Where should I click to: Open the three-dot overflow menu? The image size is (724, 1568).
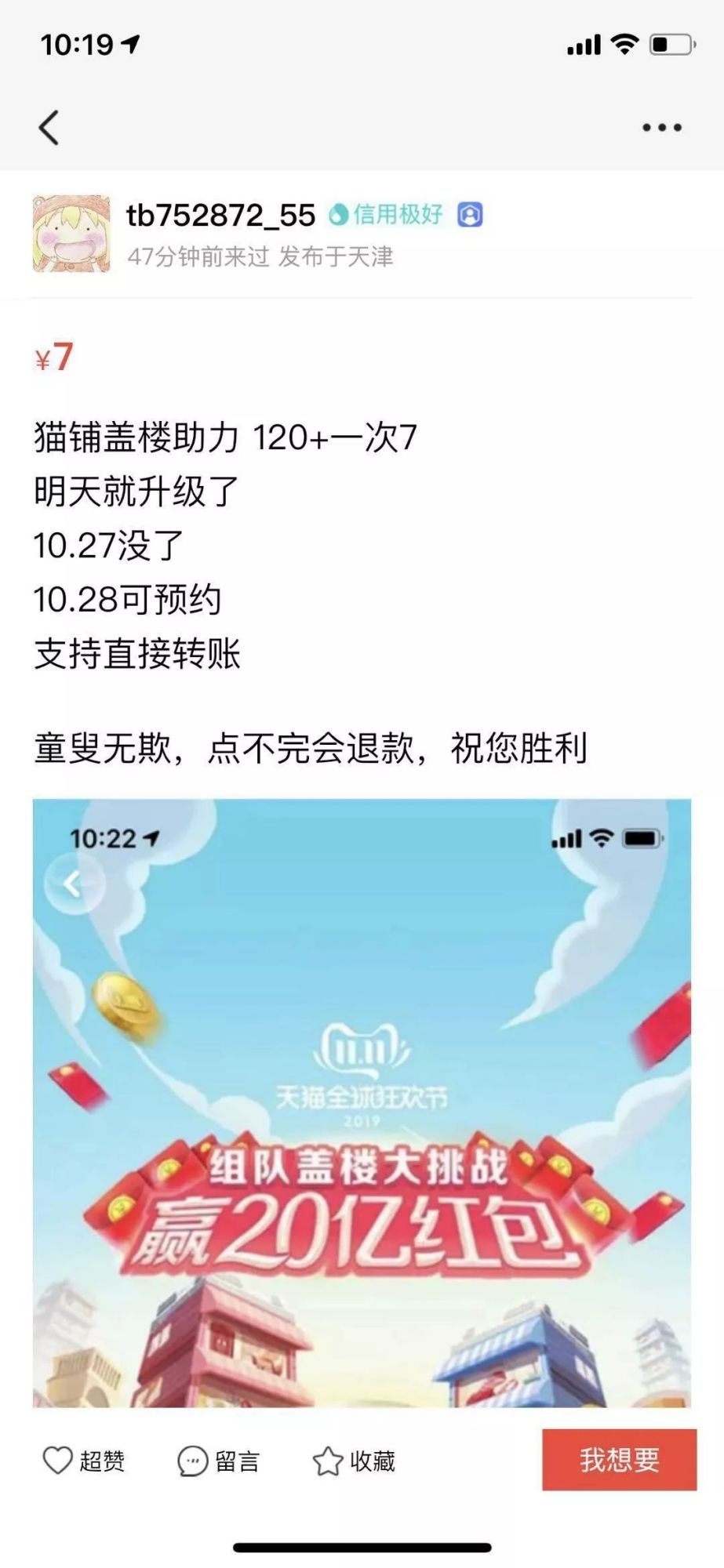[661, 127]
